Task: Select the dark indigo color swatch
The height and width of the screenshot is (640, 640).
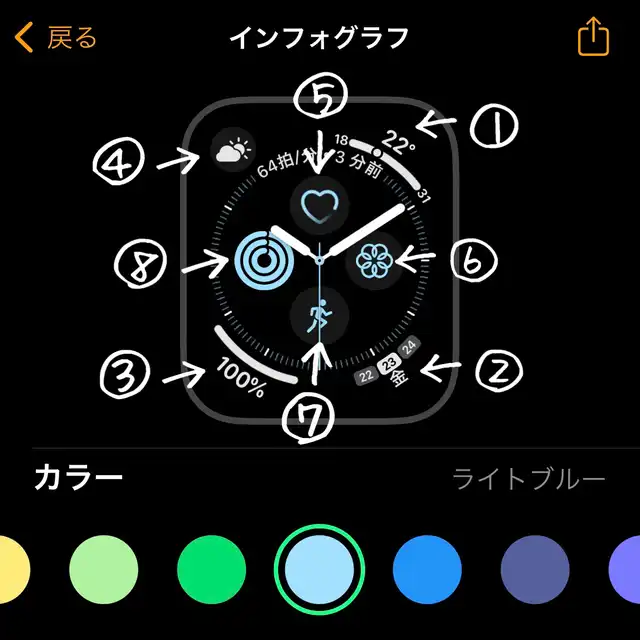Action: [x=535, y=569]
